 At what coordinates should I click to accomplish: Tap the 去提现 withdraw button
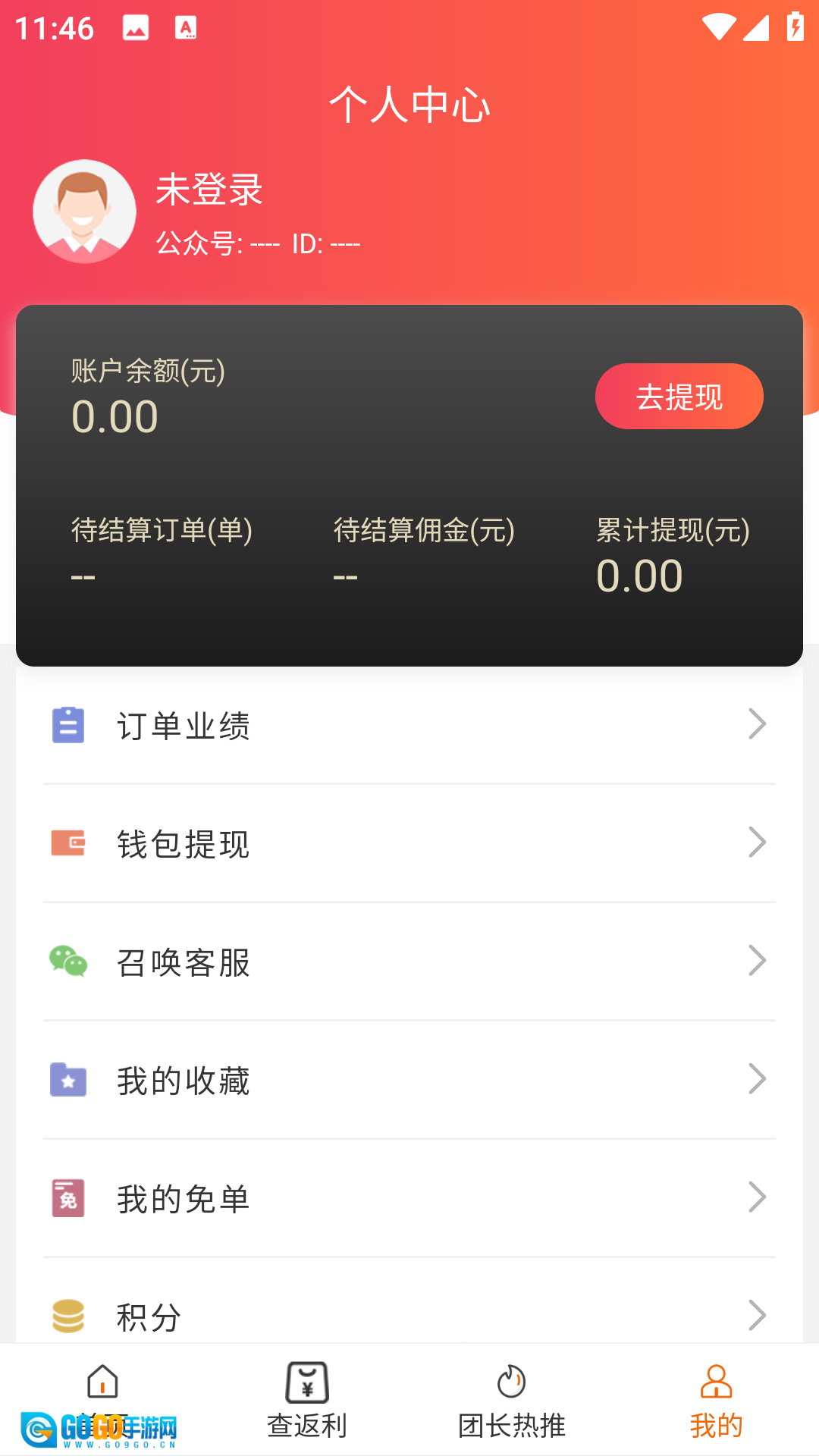pyautogui.click(x=679, y=397)
